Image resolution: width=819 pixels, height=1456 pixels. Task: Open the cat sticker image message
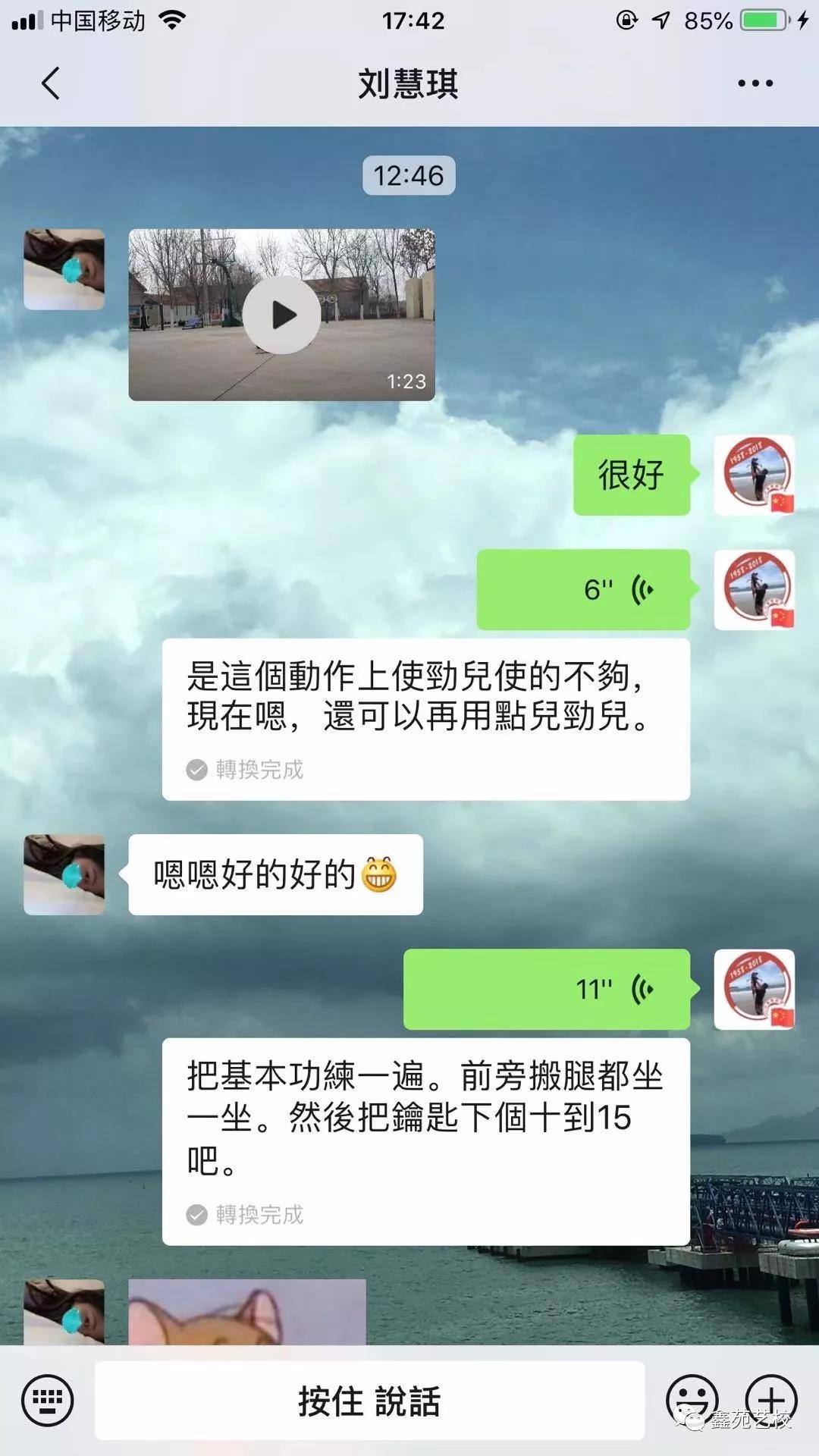coord(247,1312)
